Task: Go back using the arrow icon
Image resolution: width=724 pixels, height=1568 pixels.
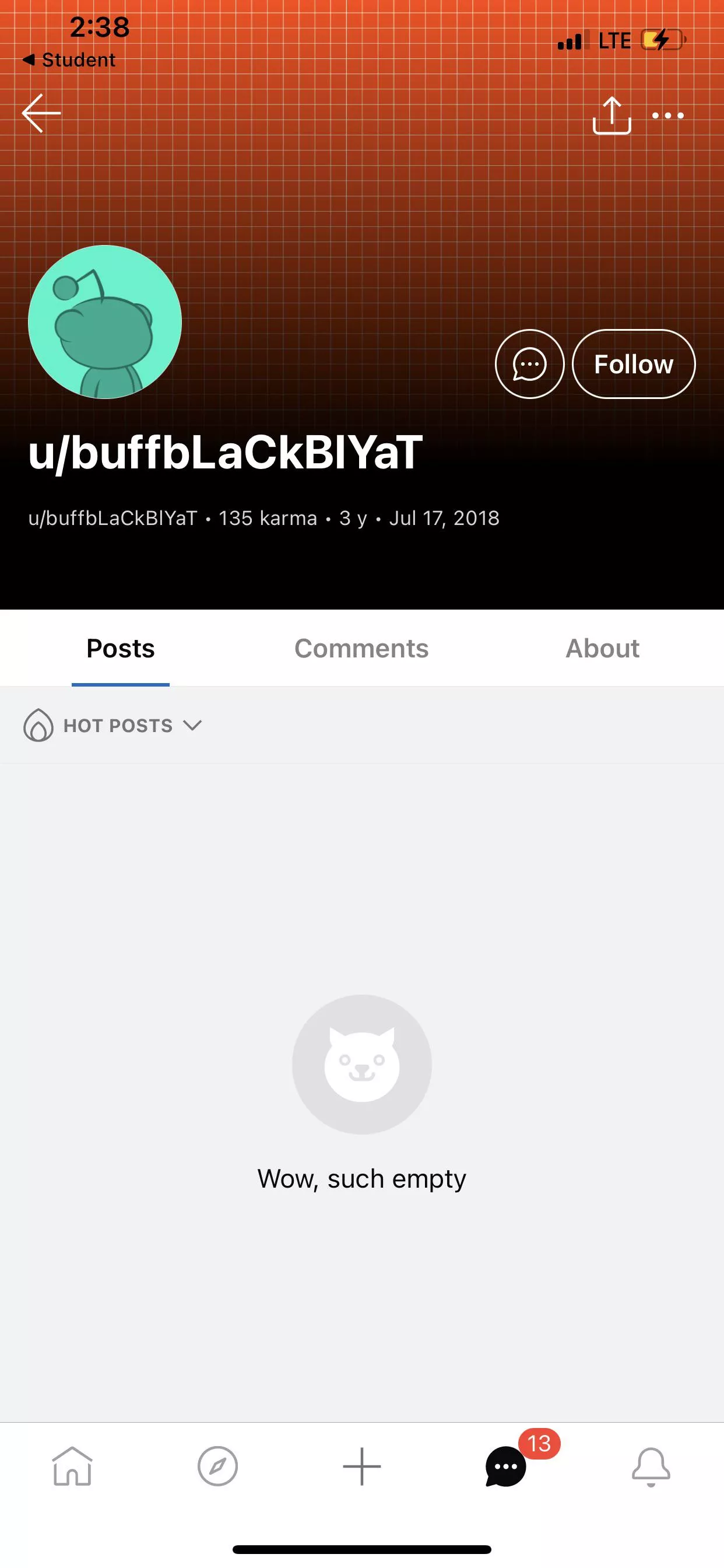Action: (x=41, y=113)
